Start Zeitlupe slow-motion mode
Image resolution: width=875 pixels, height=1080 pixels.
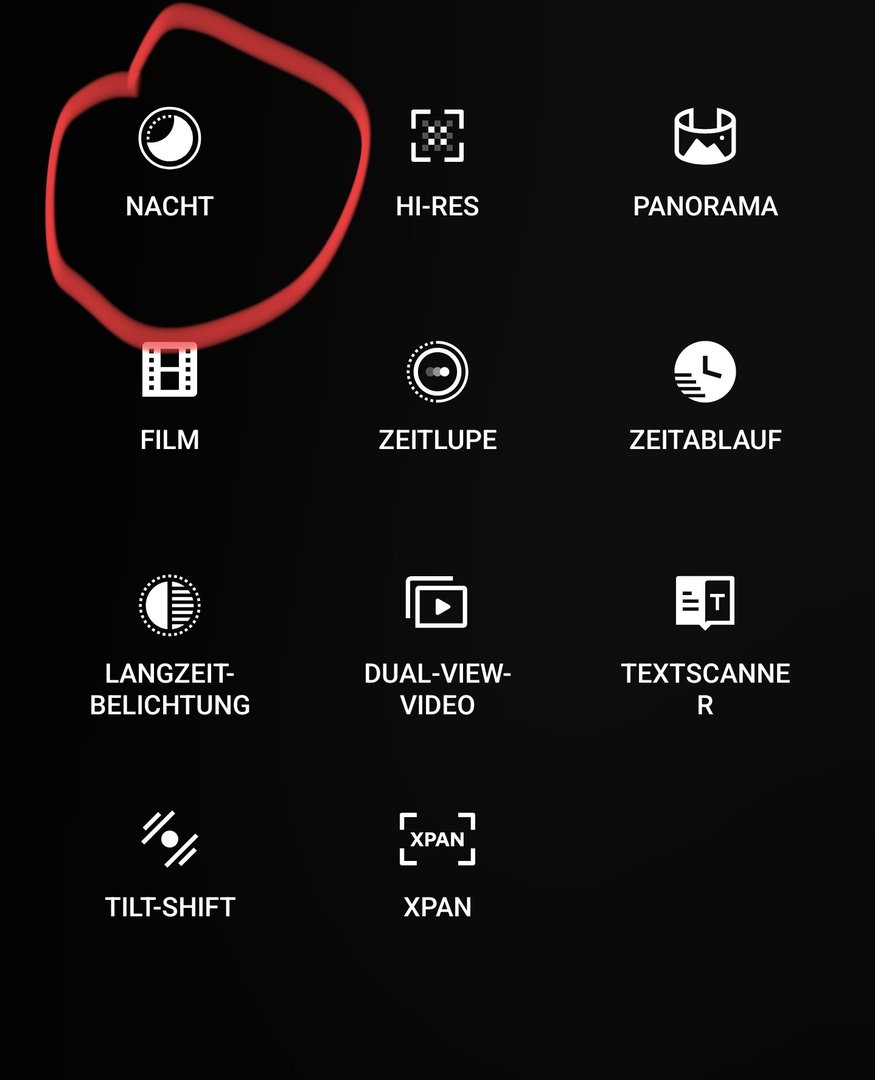click(x=437, y=372)
